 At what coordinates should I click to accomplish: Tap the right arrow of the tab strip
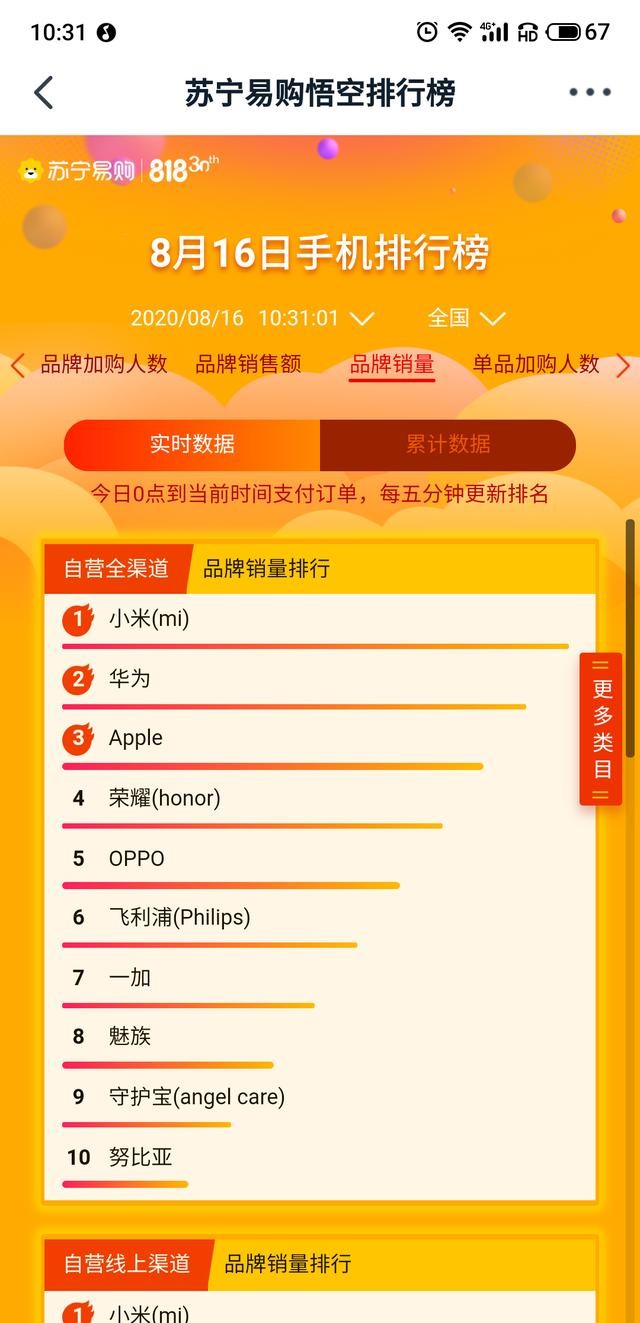point(623,365)
